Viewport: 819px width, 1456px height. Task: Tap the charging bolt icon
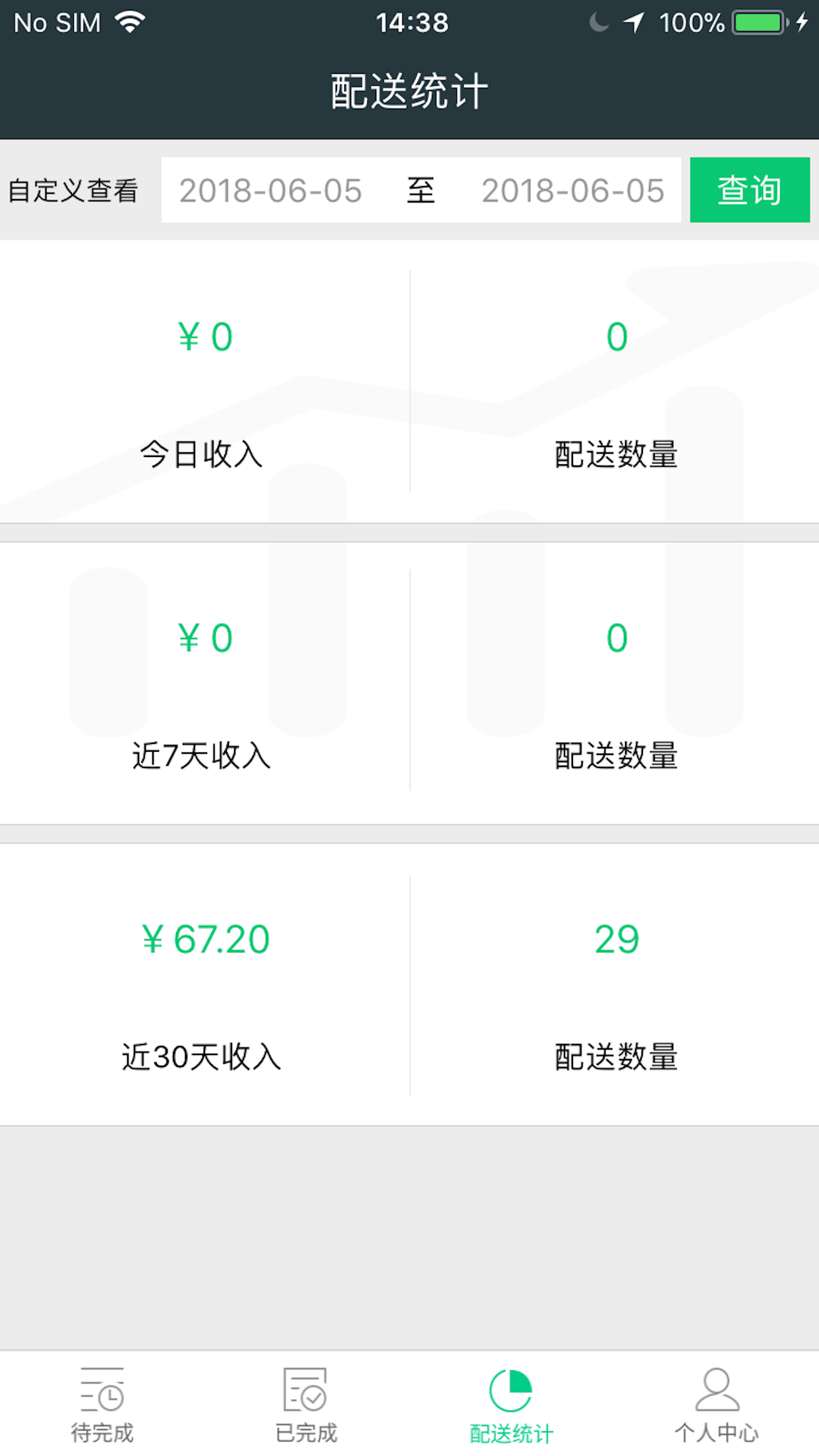(802, 21)
